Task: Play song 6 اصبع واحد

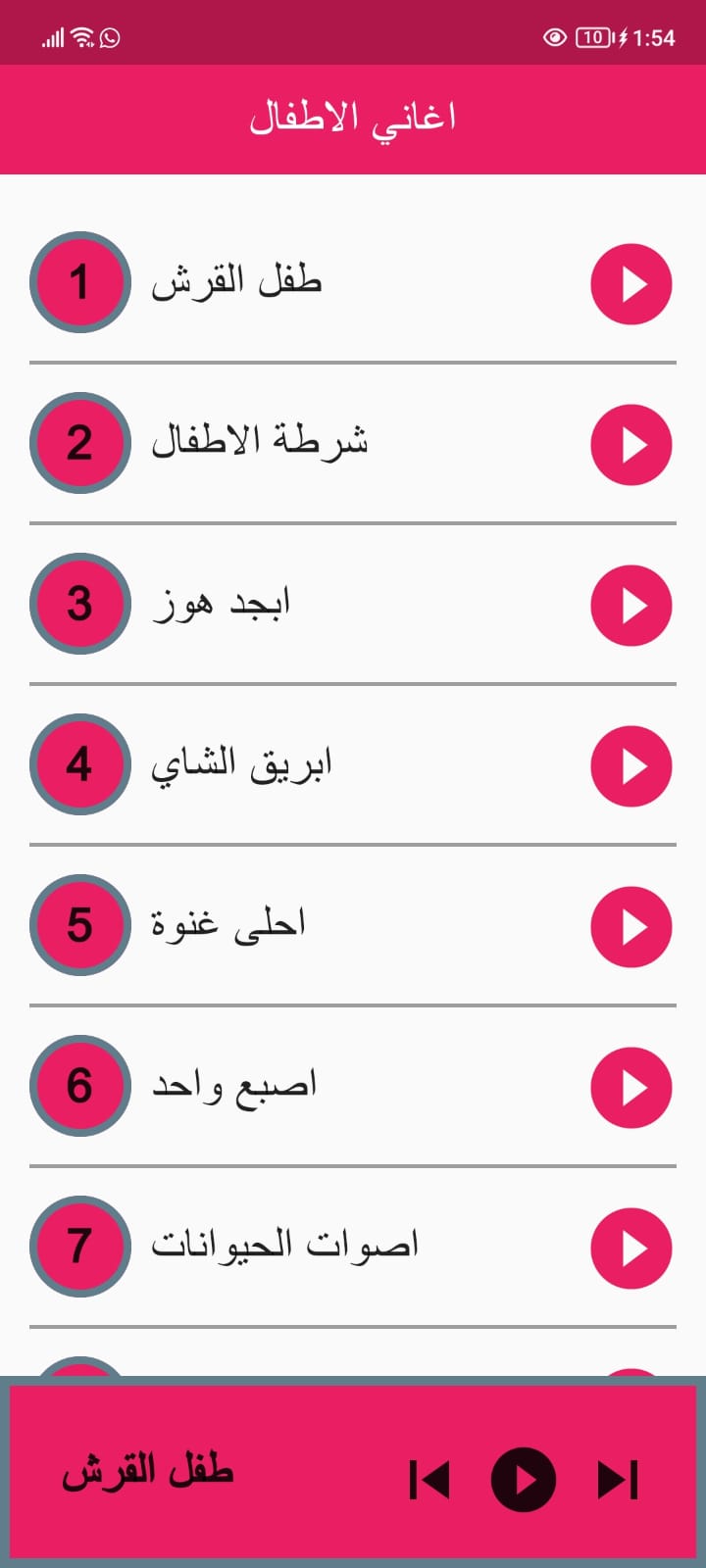Action: pyautogui.click(x=631, y=1087)
